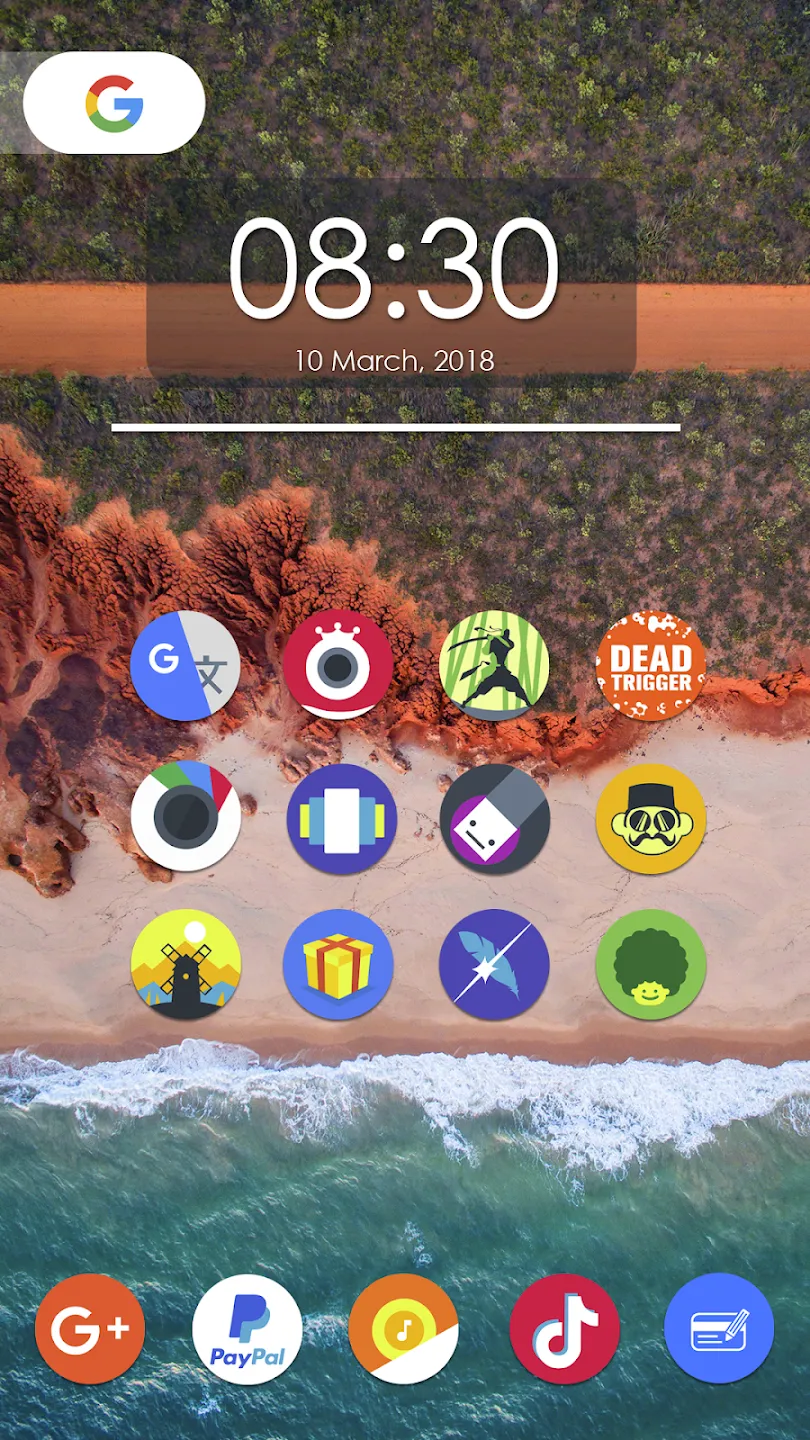Image resolution: width=810 pixels, height=1440 pixels.
Task: Open the purple square face app
Action: click(x=495, y=820)
